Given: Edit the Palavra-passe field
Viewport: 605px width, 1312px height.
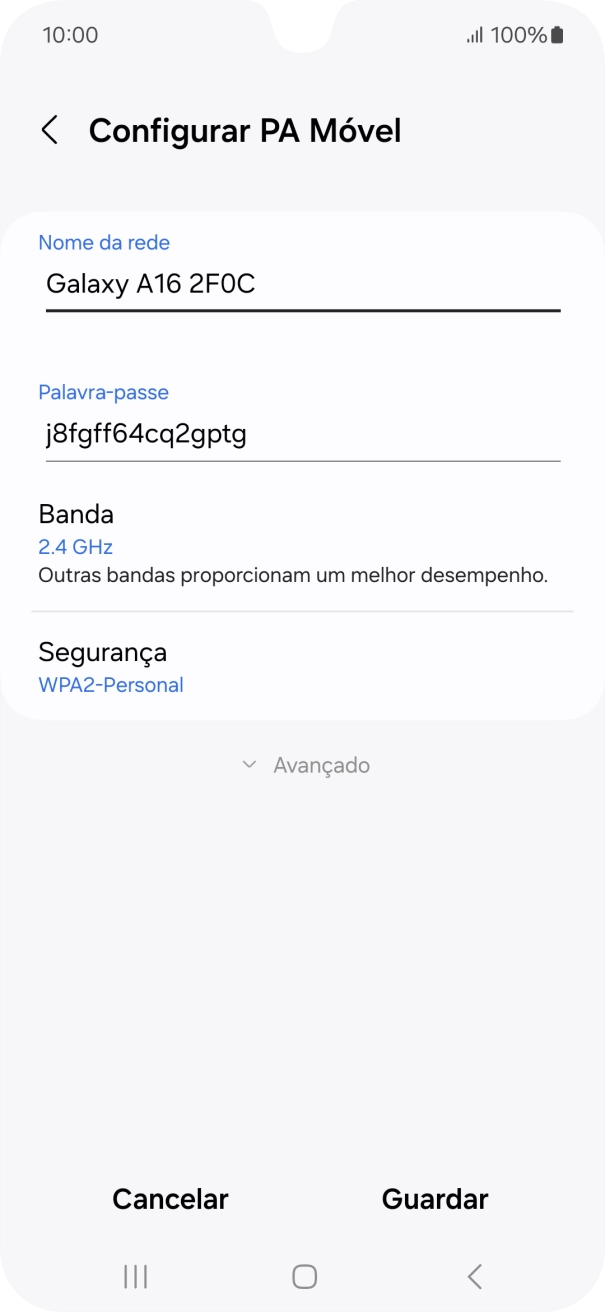Looking at the screenshot, I should click(300, 435).
